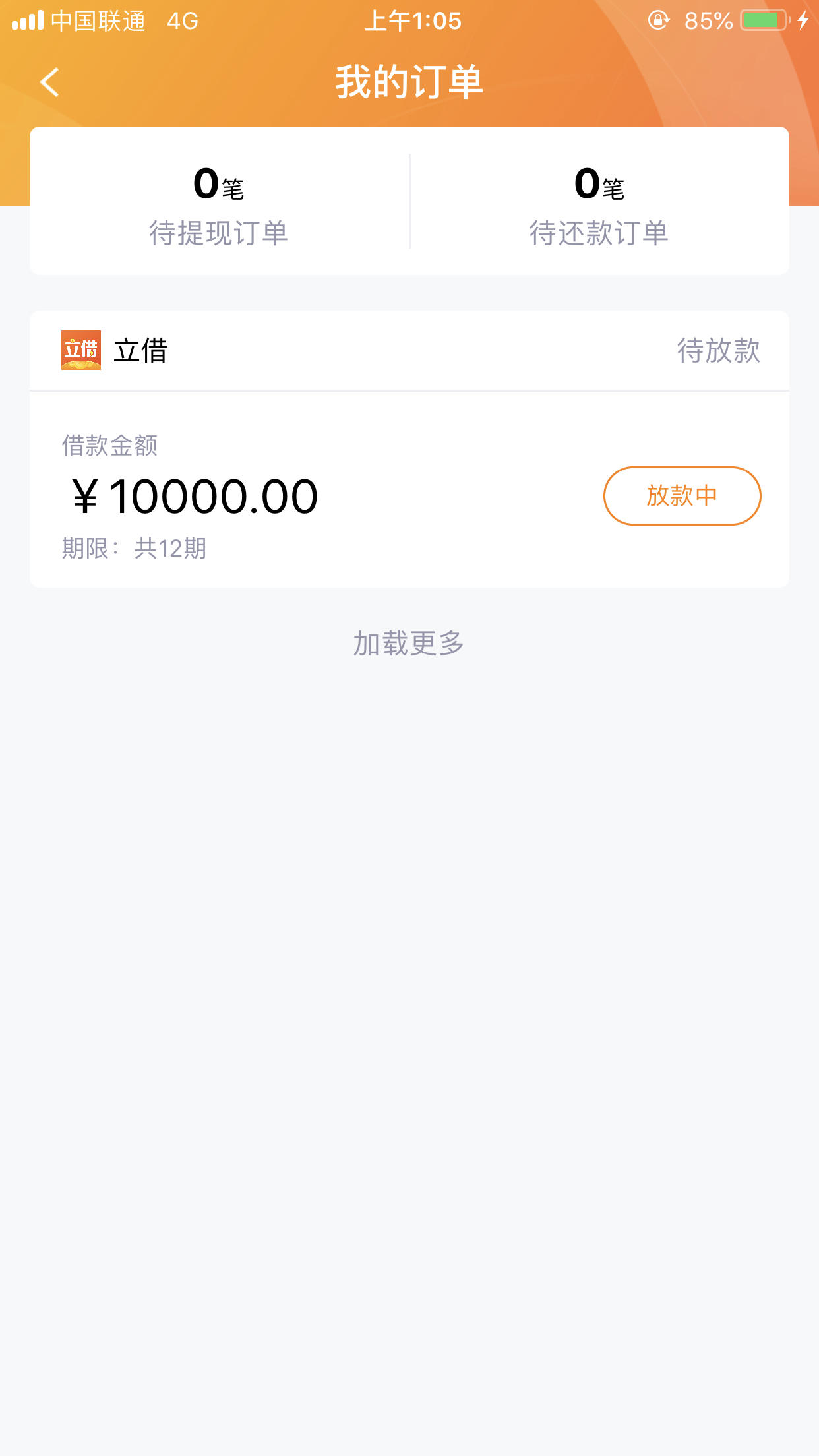Screen dimensions: 819x1456
Task: Go back from 我的订单 page
Action: tap(50, 82)
